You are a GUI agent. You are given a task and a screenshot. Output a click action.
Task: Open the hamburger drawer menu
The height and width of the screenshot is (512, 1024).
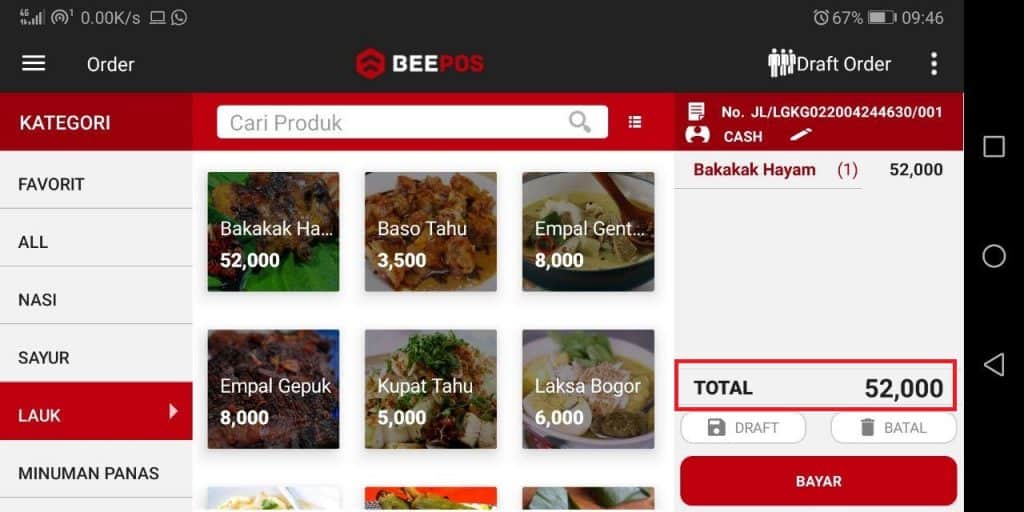click(x=34, y=63)
